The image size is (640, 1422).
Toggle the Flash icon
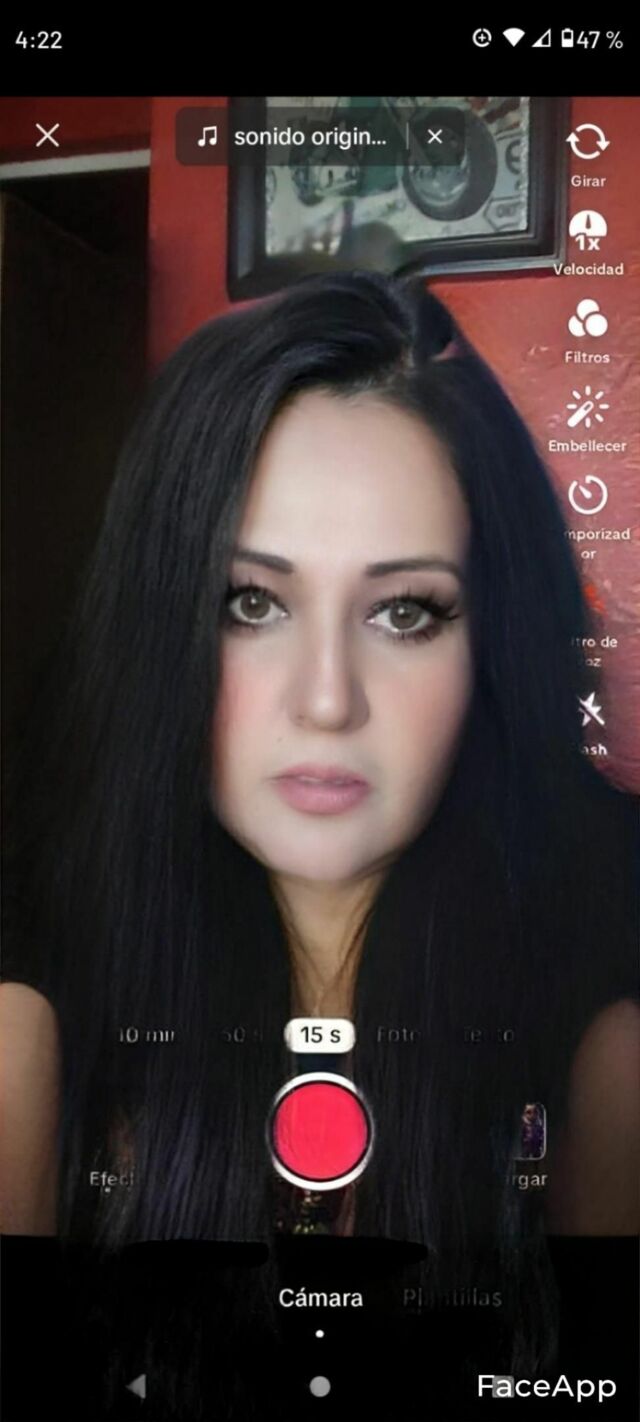point(590,712)
